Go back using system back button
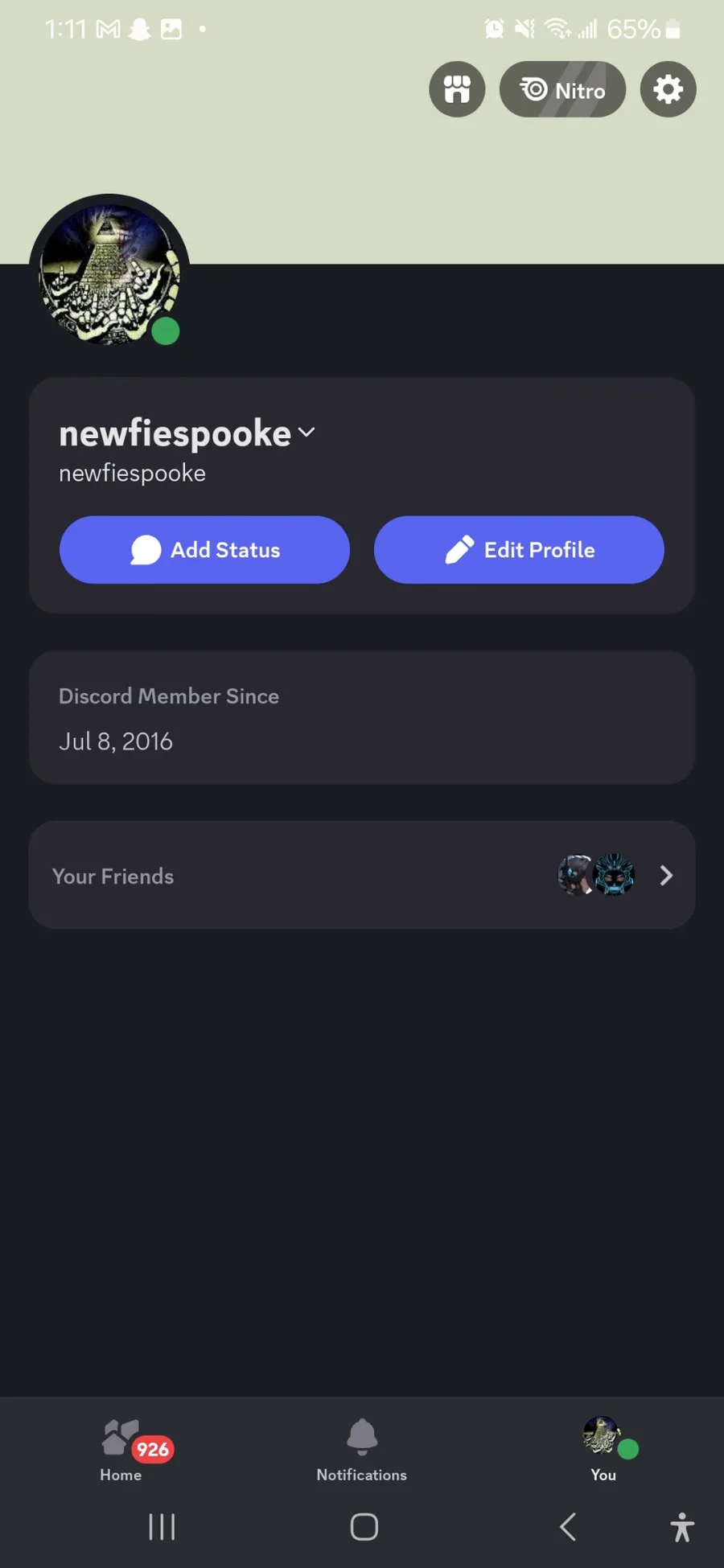This screenshot has width=724, height=1568. coord(567,1526)
